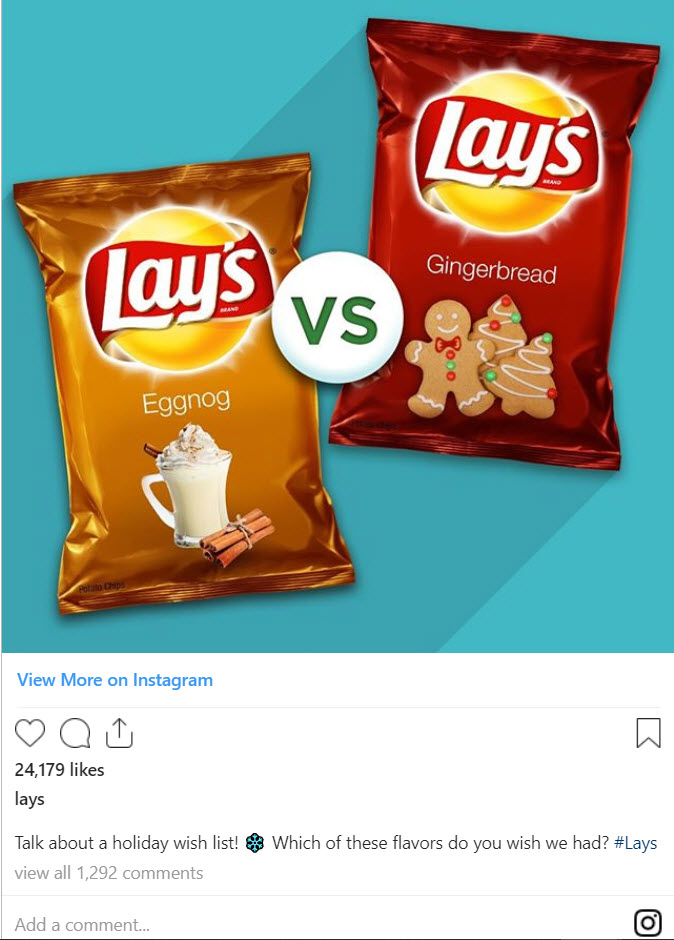Open the comment bubble icon
The height and width of the screenshot is (940, 674).
pyautogui.click(x=75, y=734)
